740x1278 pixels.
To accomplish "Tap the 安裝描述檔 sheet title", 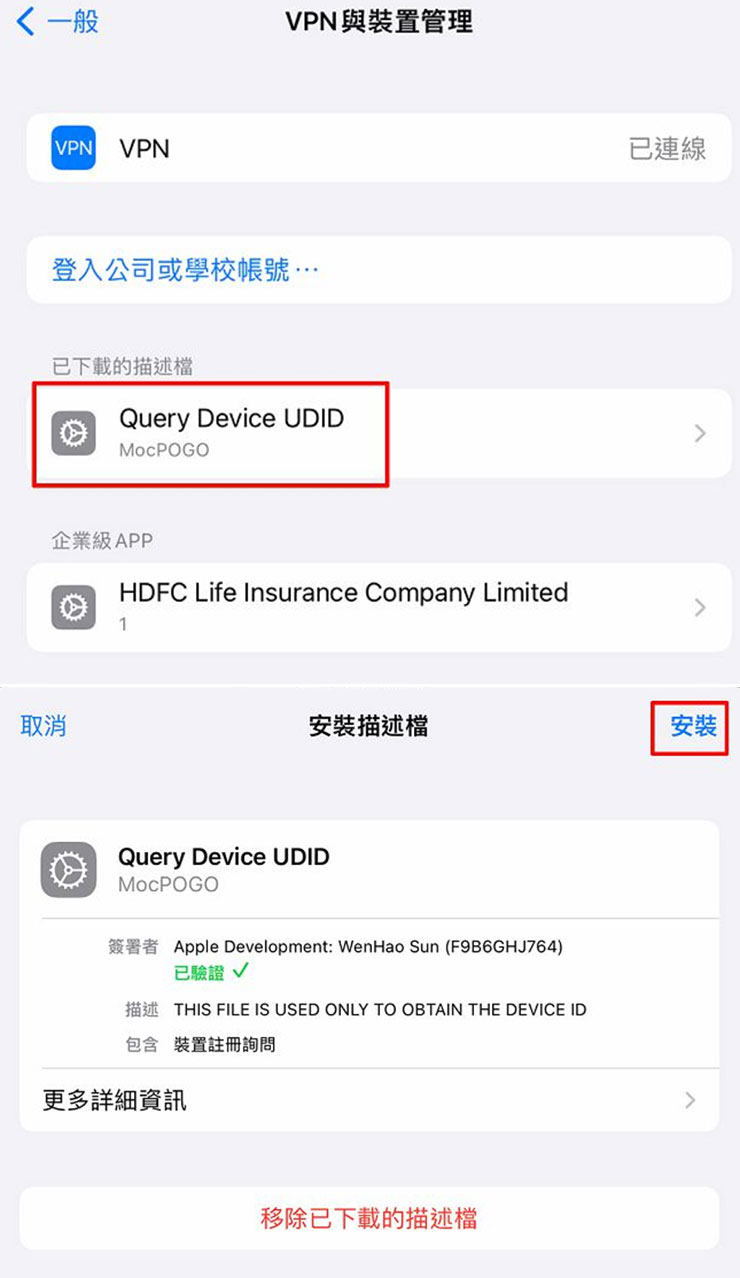I will [370, 727].
